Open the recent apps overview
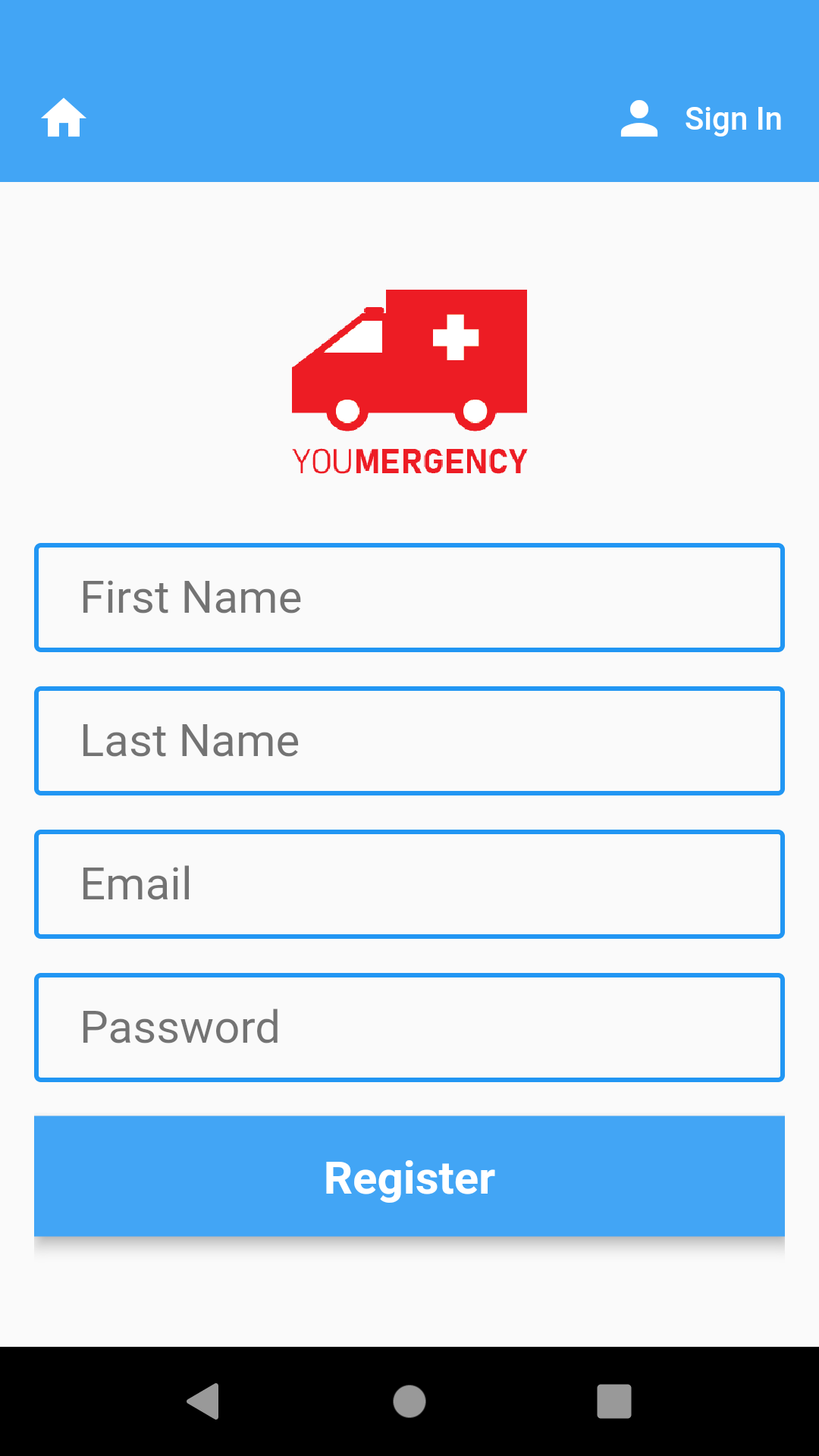The image size is (819, 1456). [614, 1401]
